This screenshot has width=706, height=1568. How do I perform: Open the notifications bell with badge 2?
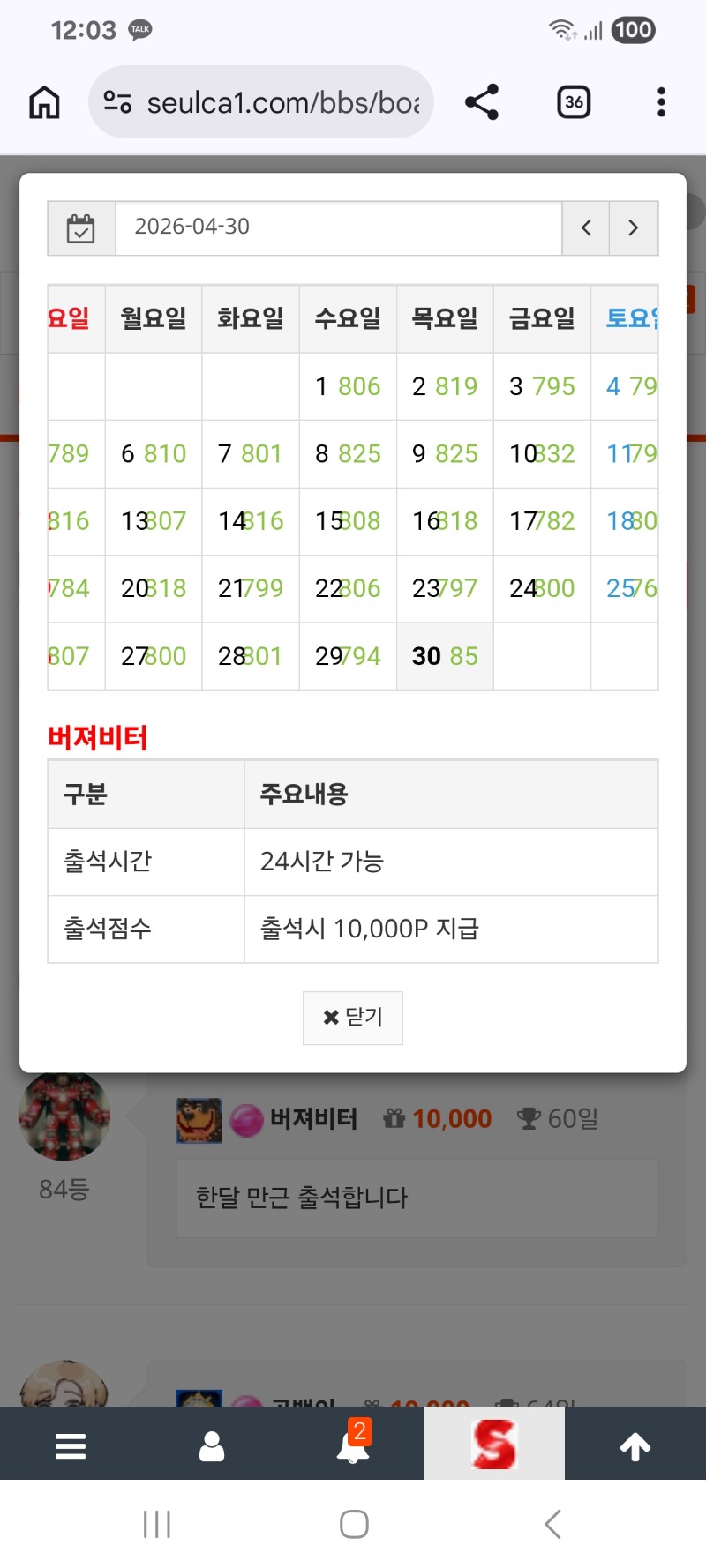tap(353, 1445)
